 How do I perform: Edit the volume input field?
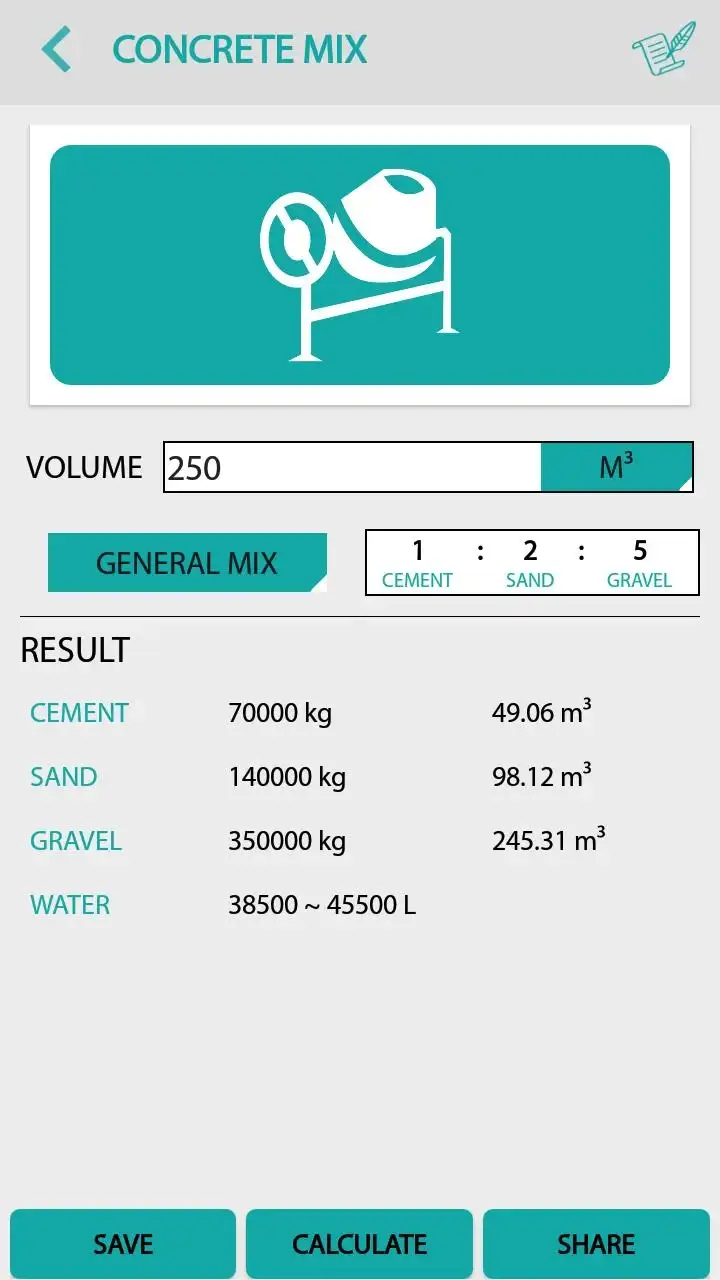click(353, 467)
